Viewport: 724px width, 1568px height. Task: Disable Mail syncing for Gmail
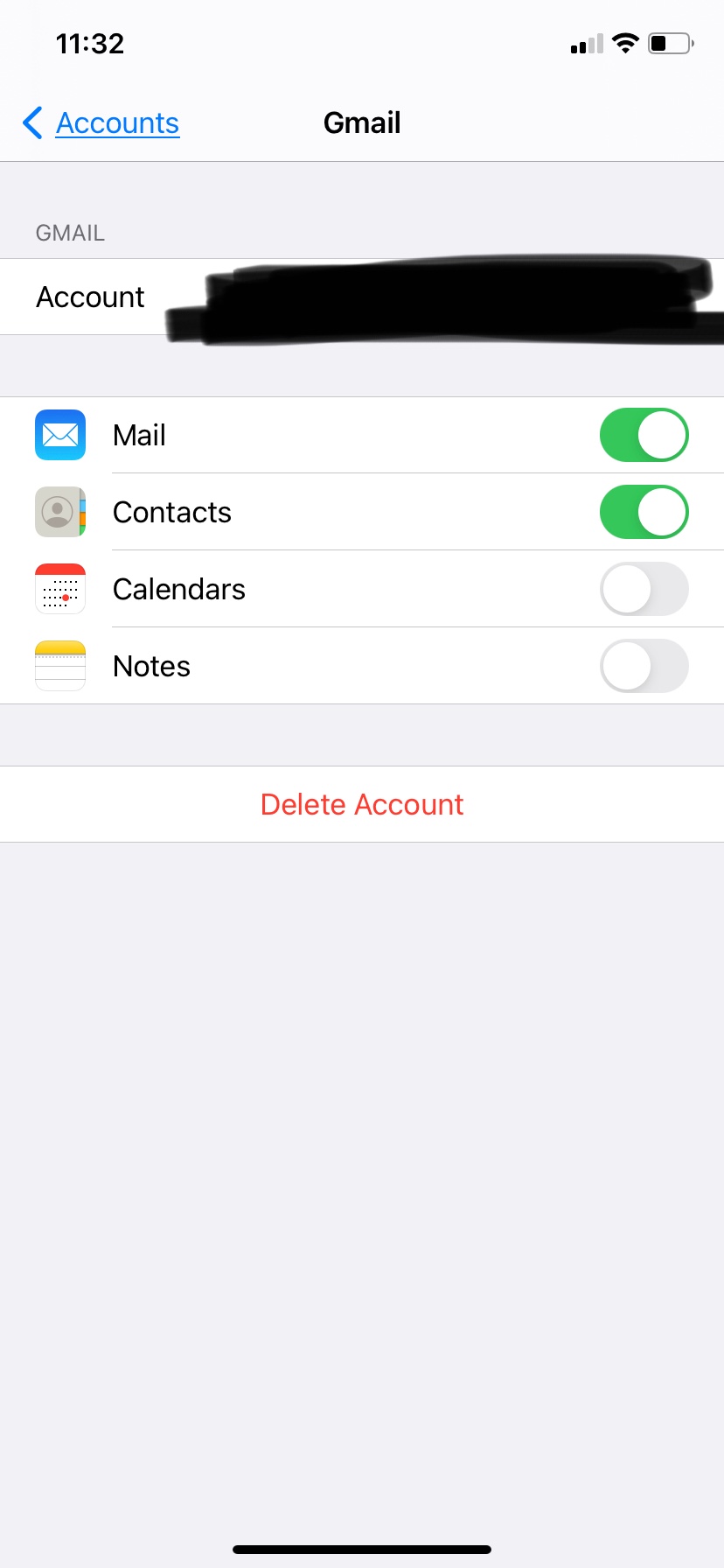click(644, 435)
